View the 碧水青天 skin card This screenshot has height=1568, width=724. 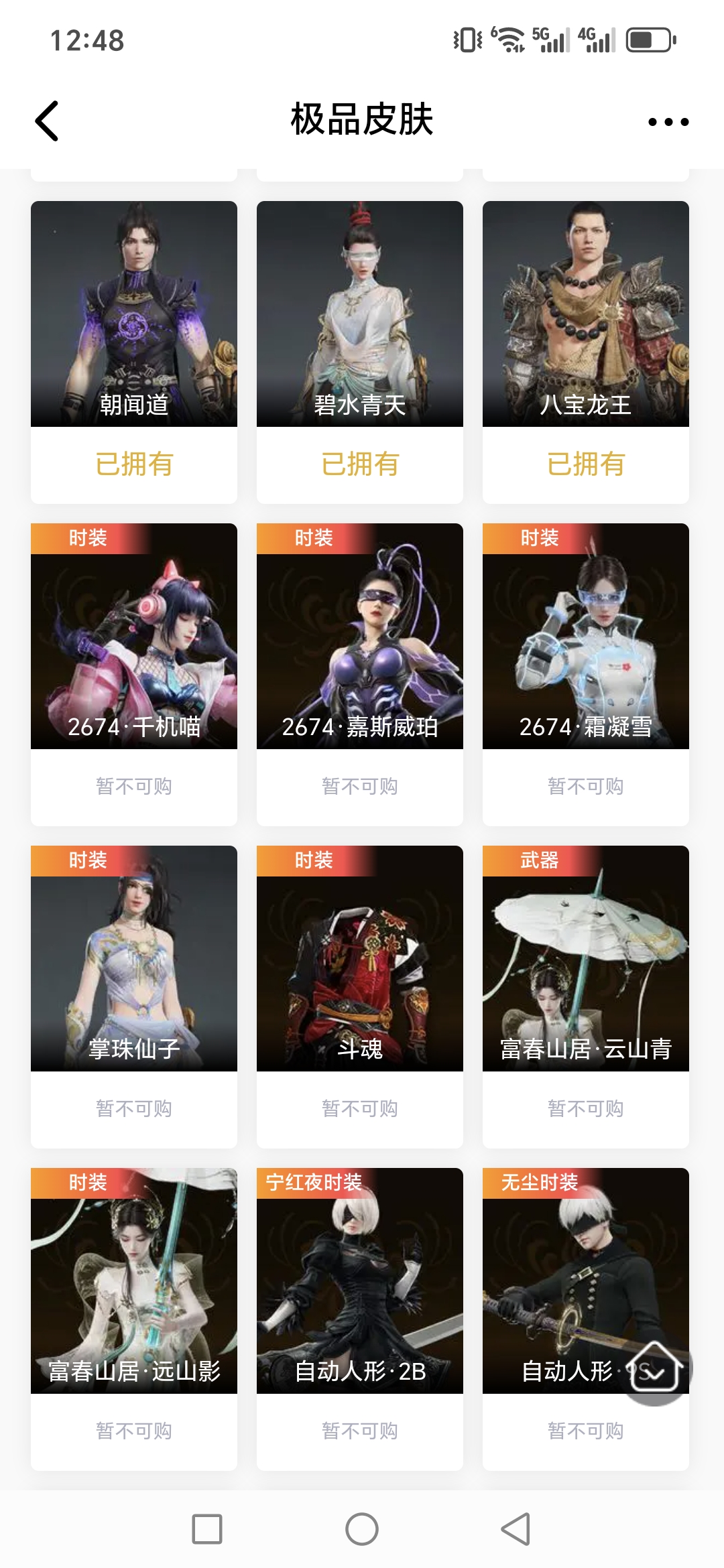[360, 315]
